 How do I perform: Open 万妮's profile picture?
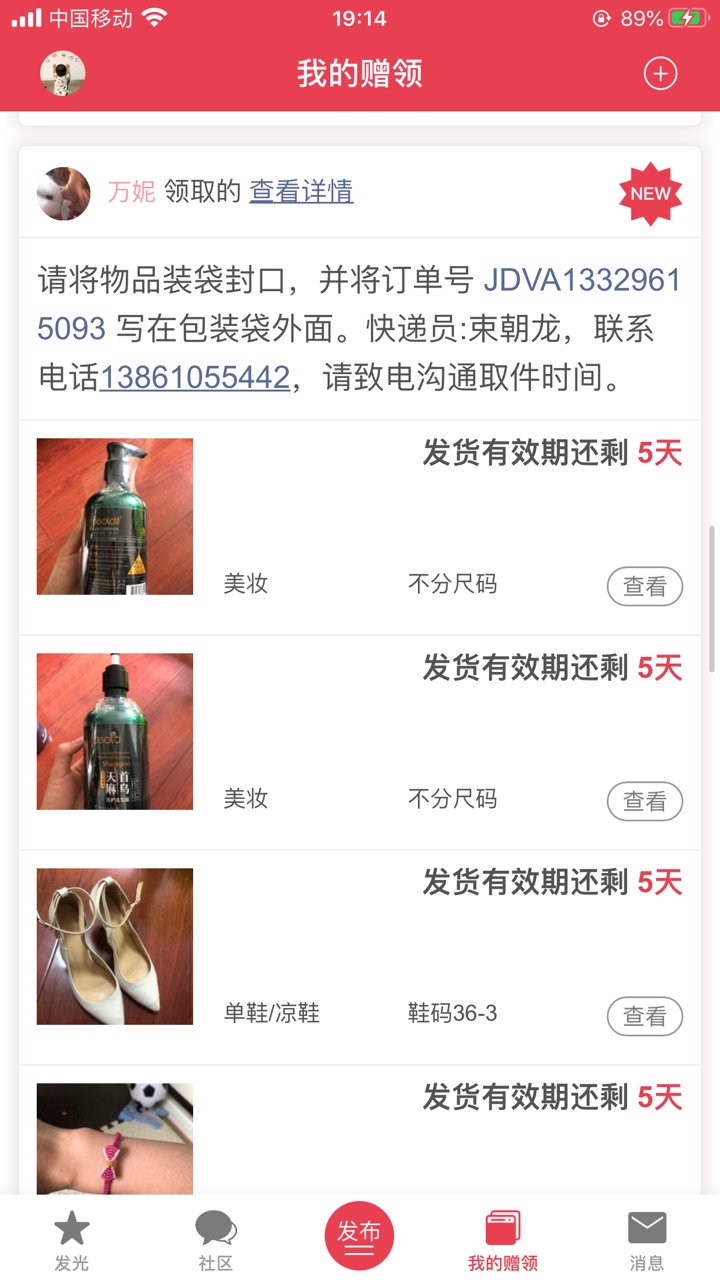(x=64, y=193)
